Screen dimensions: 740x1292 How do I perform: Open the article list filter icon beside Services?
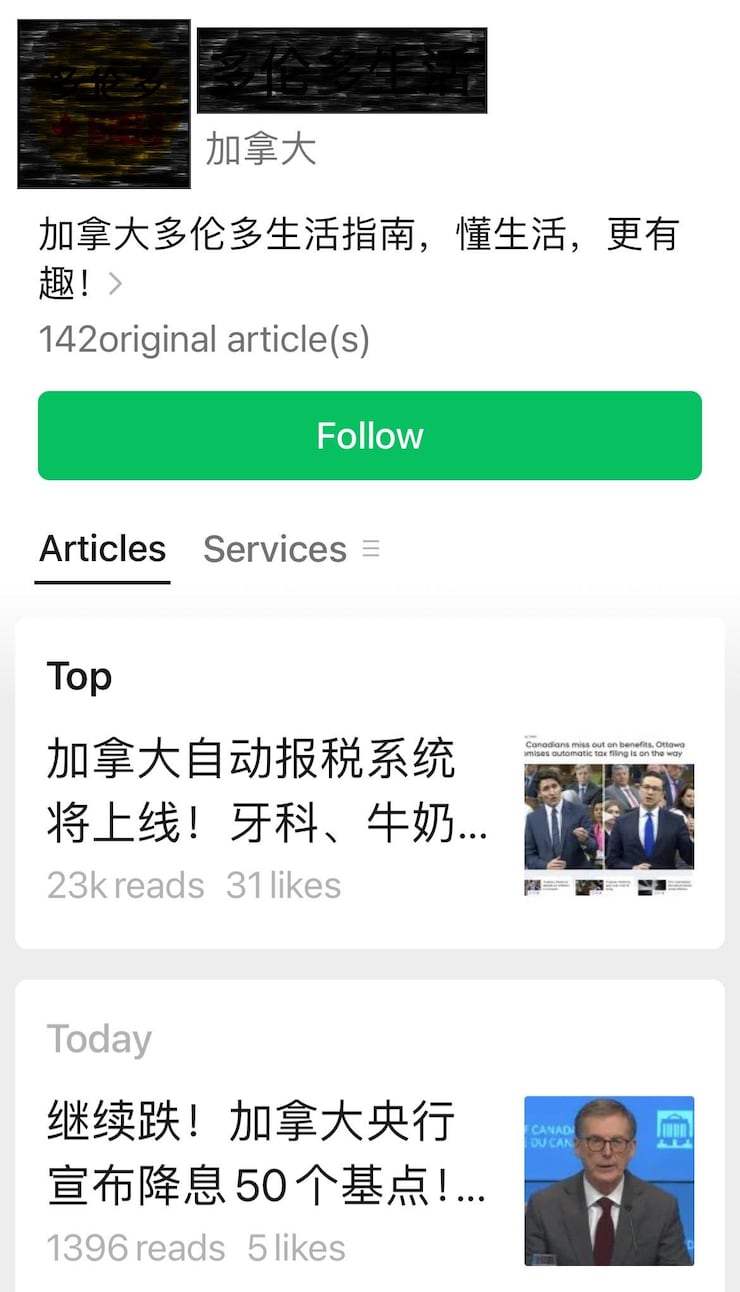coord(370,548)
